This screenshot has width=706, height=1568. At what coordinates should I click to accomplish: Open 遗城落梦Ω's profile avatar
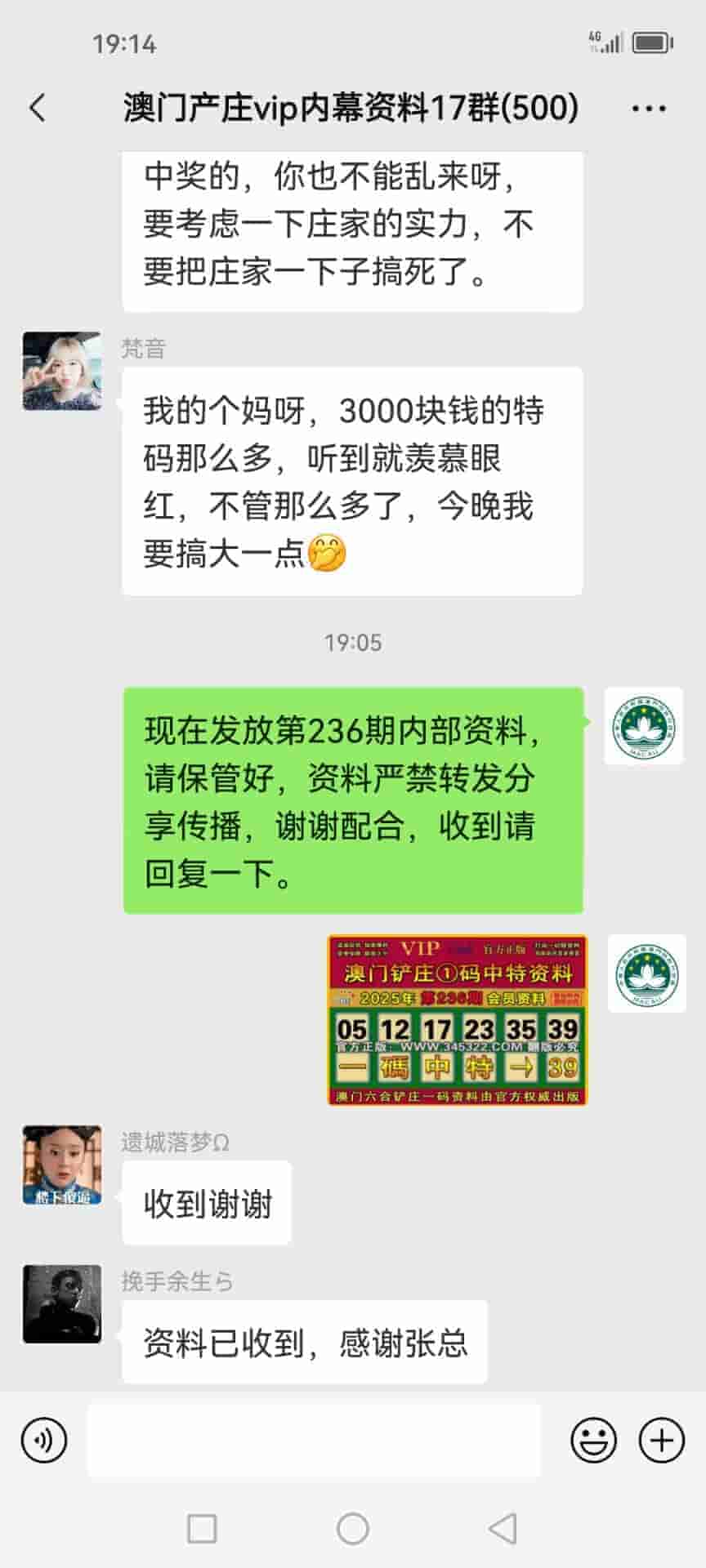pos(62,1165)
